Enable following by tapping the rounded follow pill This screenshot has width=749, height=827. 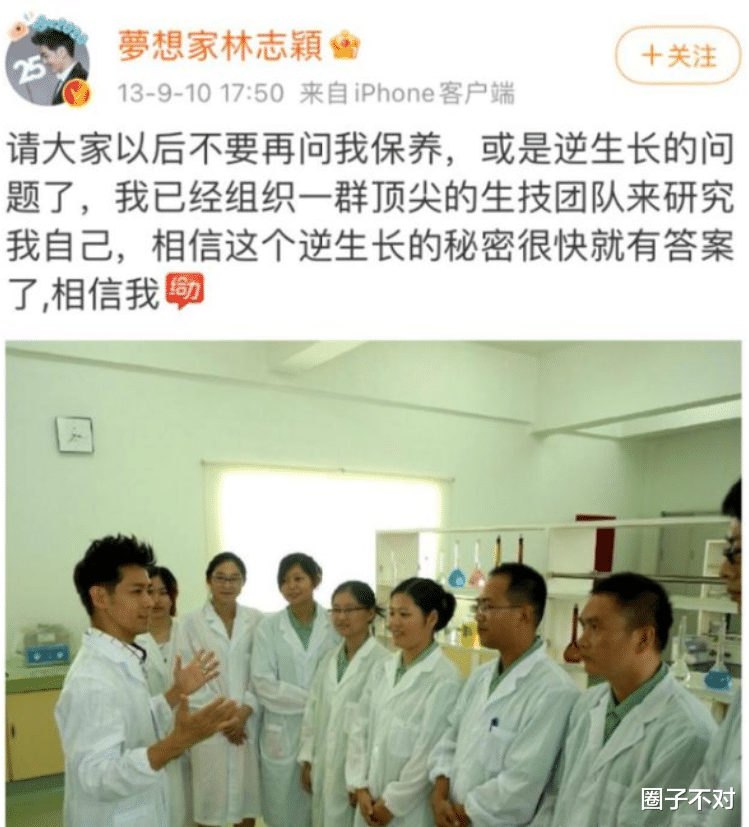(677, 57)
